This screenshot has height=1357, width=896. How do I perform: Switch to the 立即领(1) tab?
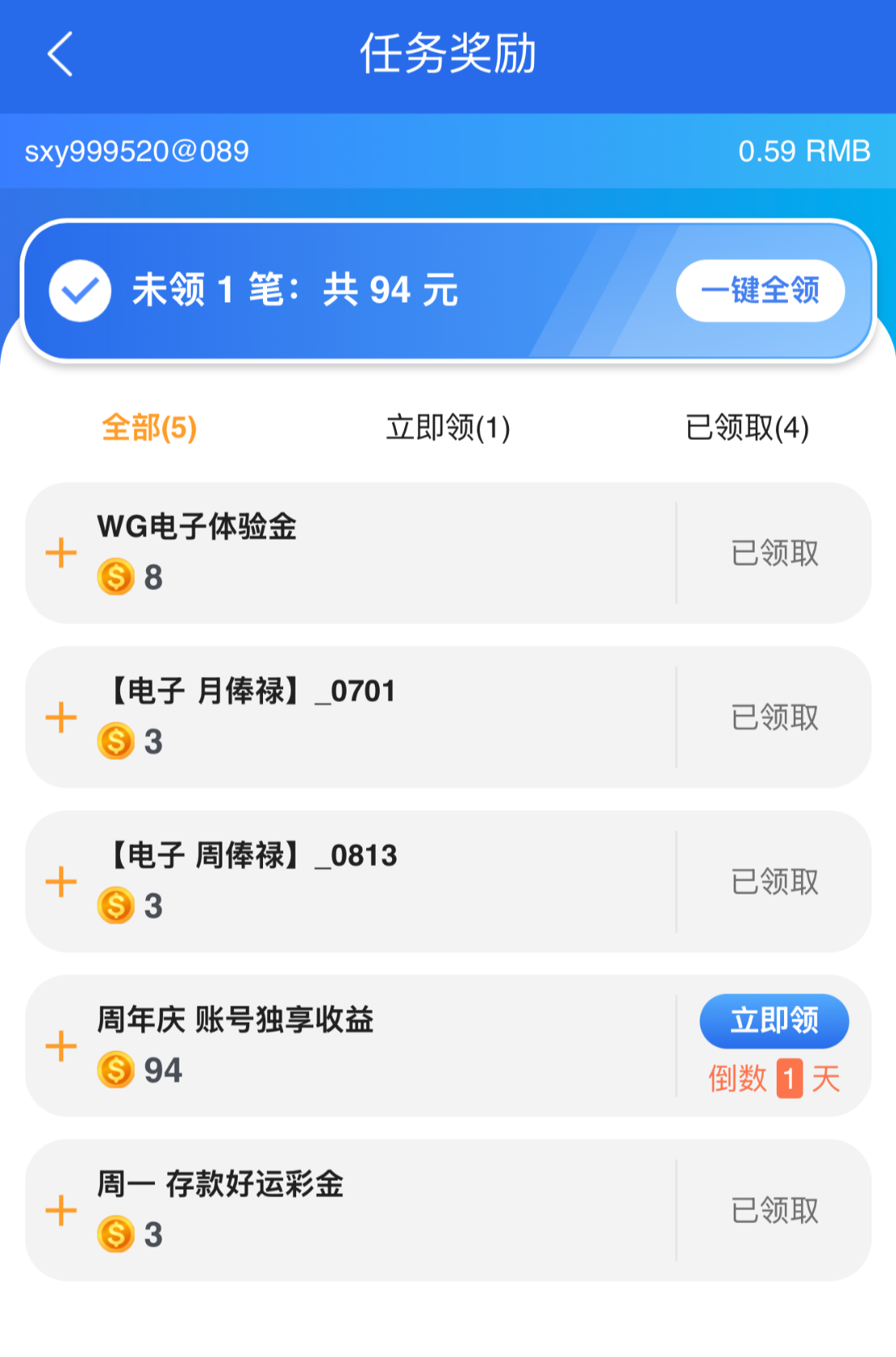tap(448, 428)
